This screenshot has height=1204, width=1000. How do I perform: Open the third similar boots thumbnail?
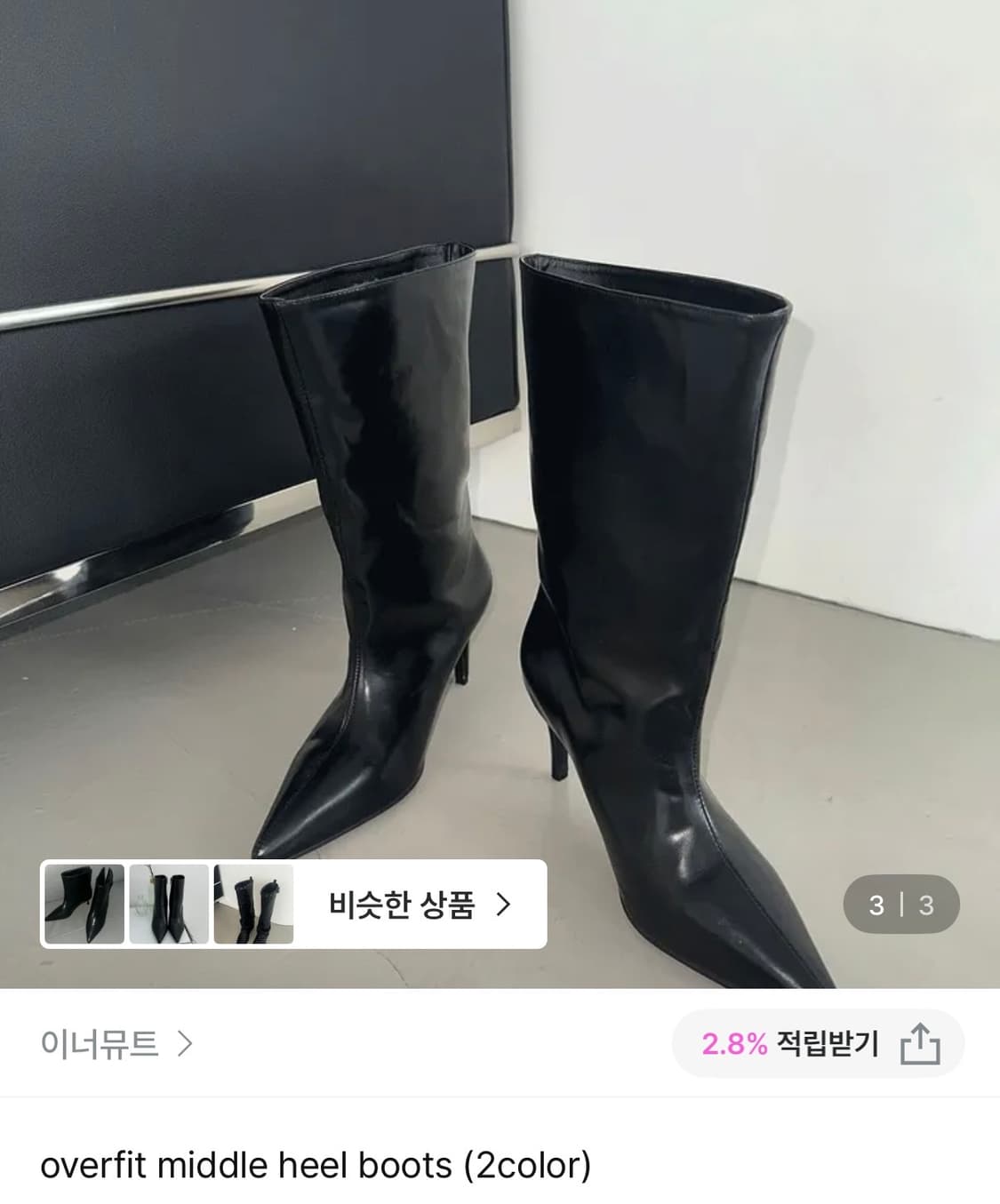point(256,905)
